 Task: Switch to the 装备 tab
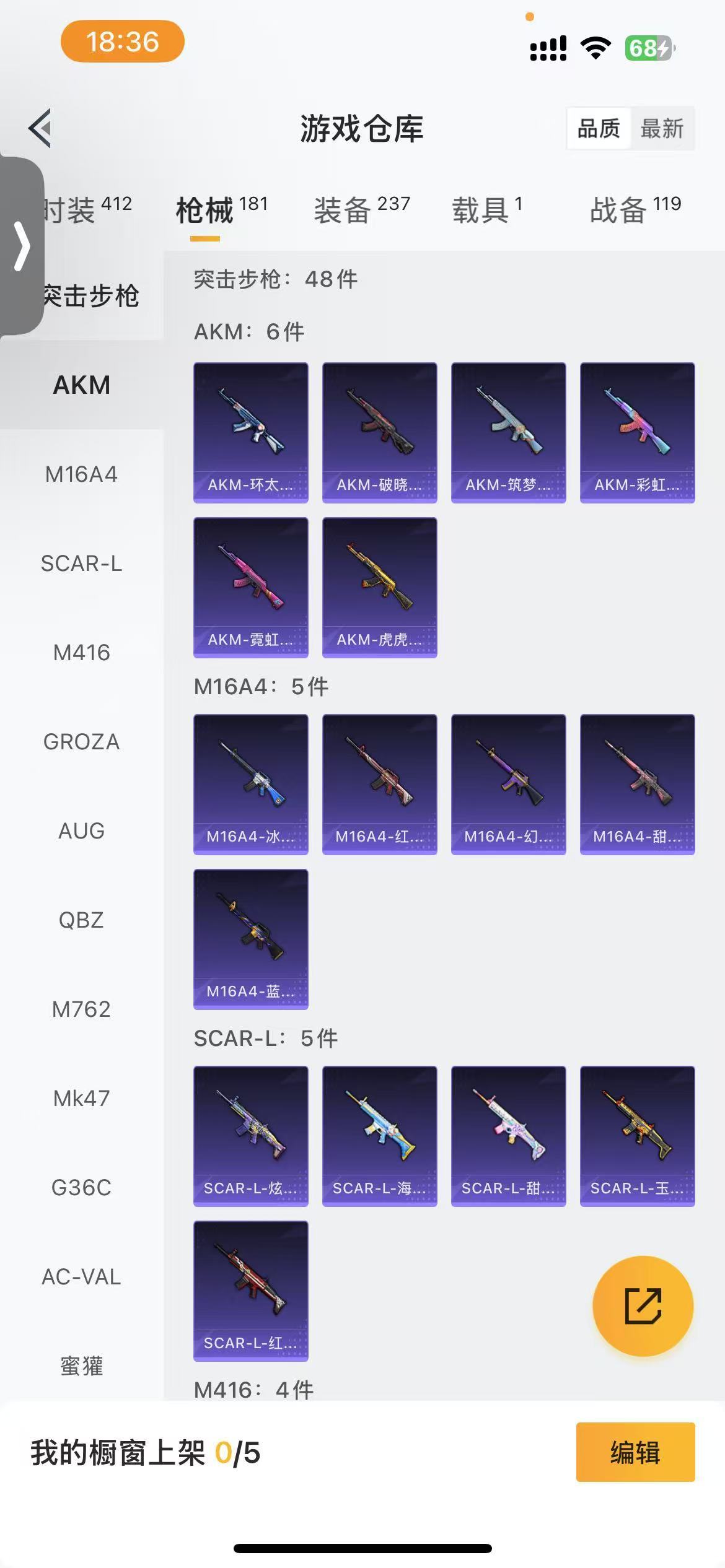(362, 209)
